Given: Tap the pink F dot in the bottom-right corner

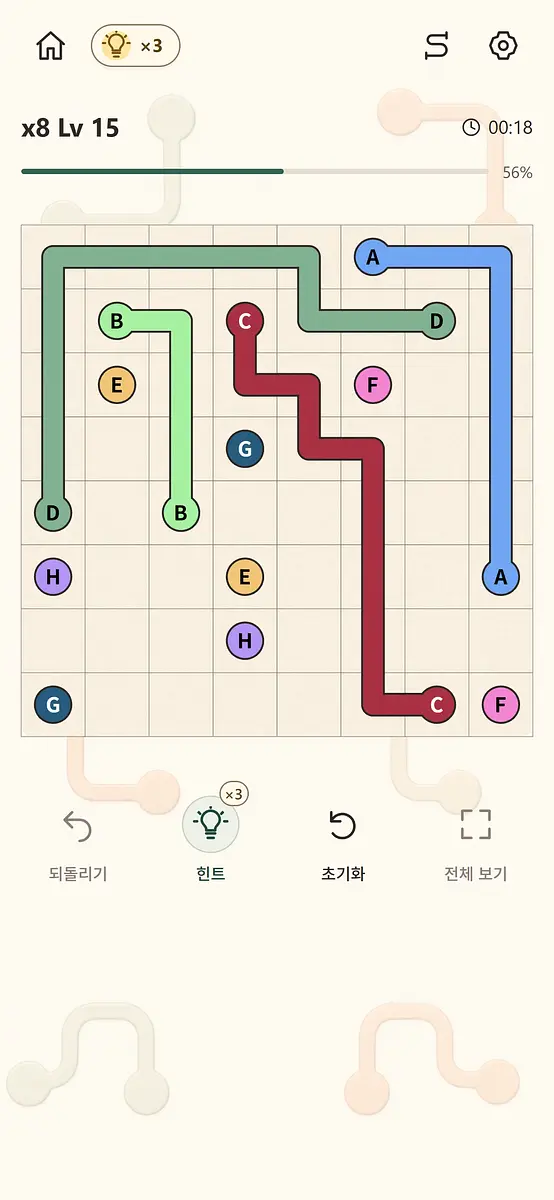Looking at the screenshot, I should [501, 704].
